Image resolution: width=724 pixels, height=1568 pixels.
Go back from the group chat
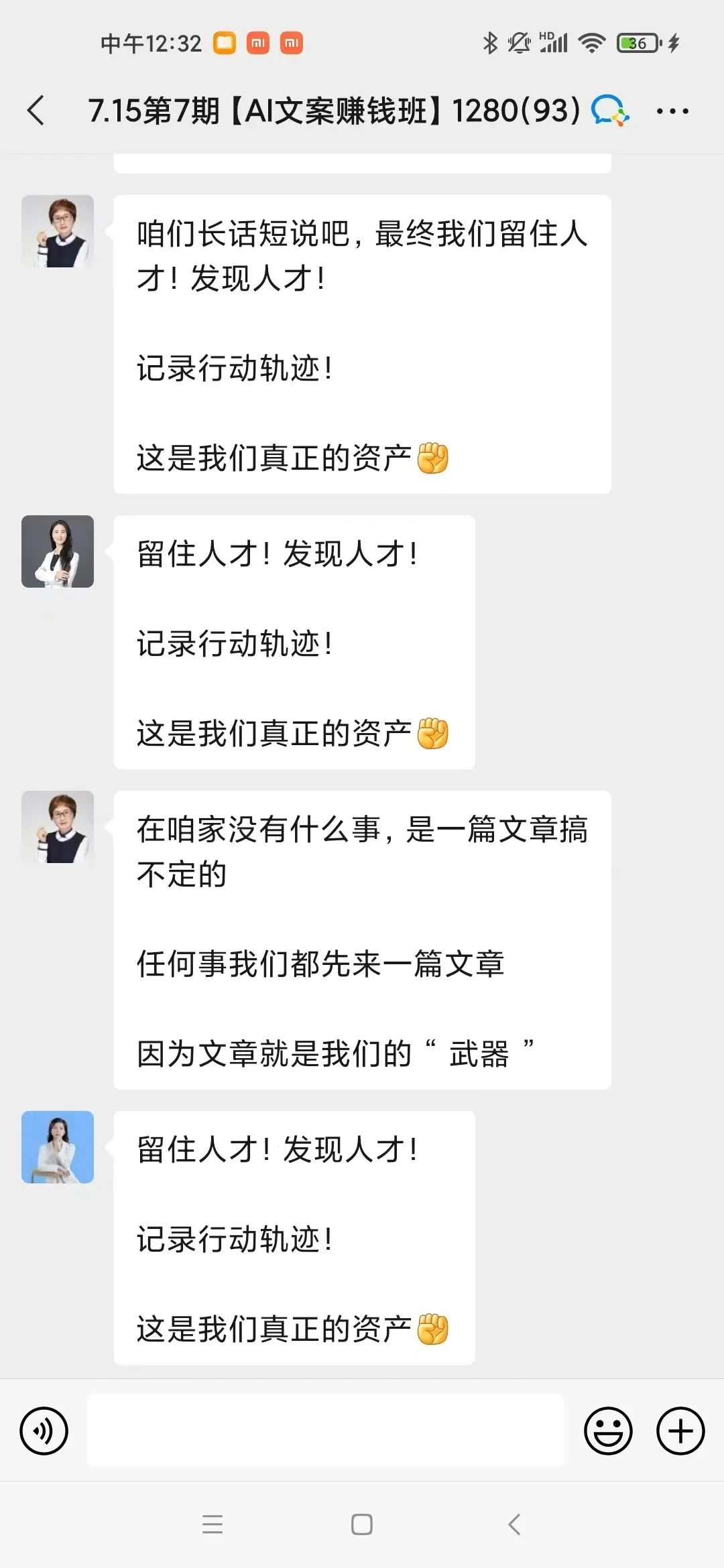click(x=36, y=111)
